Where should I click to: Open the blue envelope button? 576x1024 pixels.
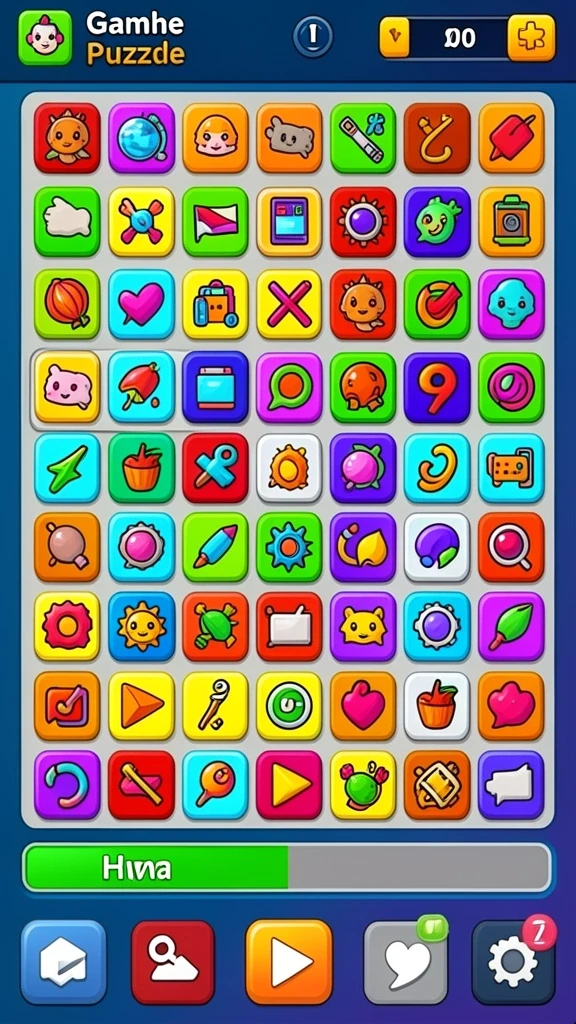pos(63,961)
